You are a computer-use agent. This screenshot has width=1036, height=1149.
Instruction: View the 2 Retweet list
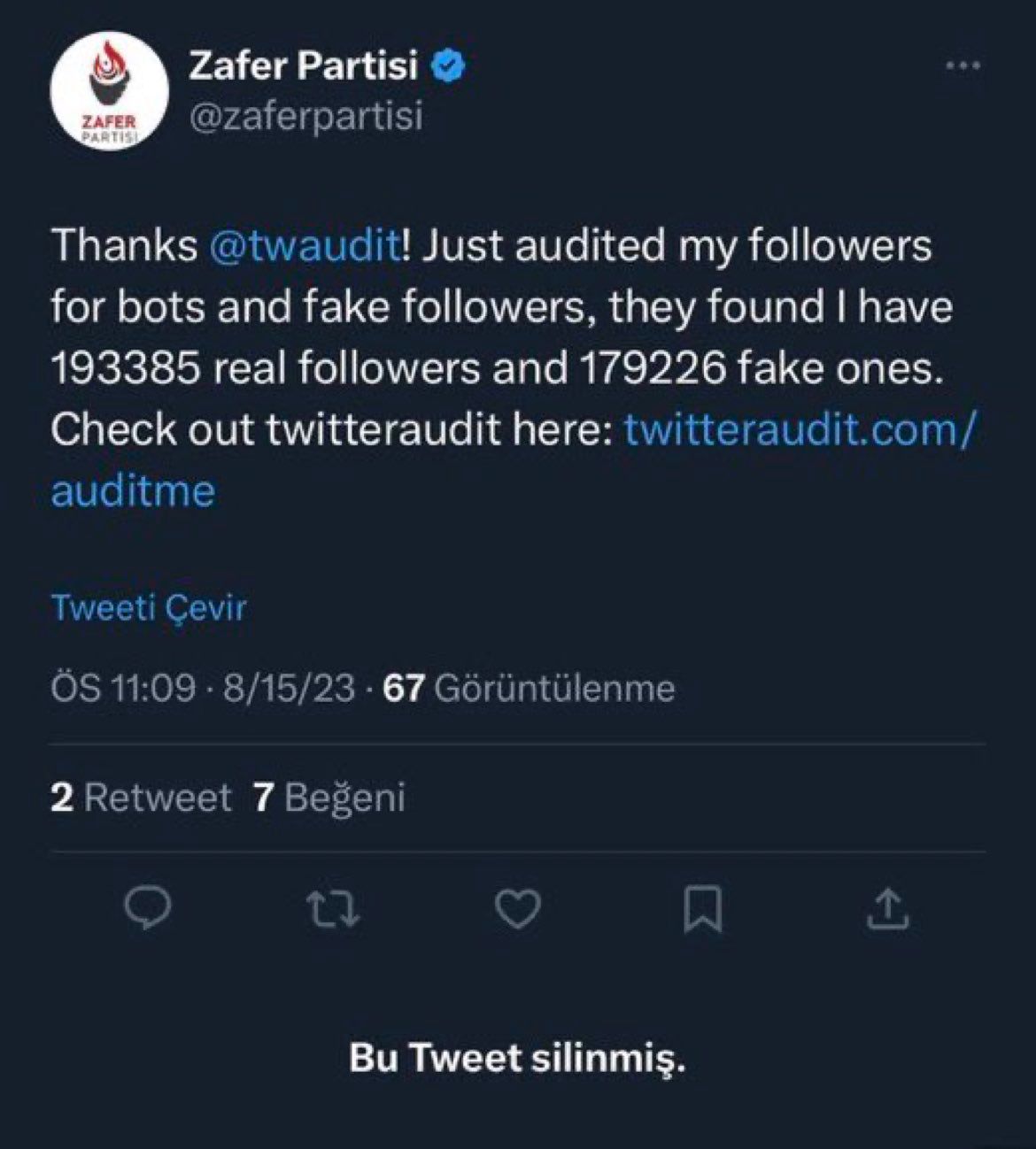point(141,798)
